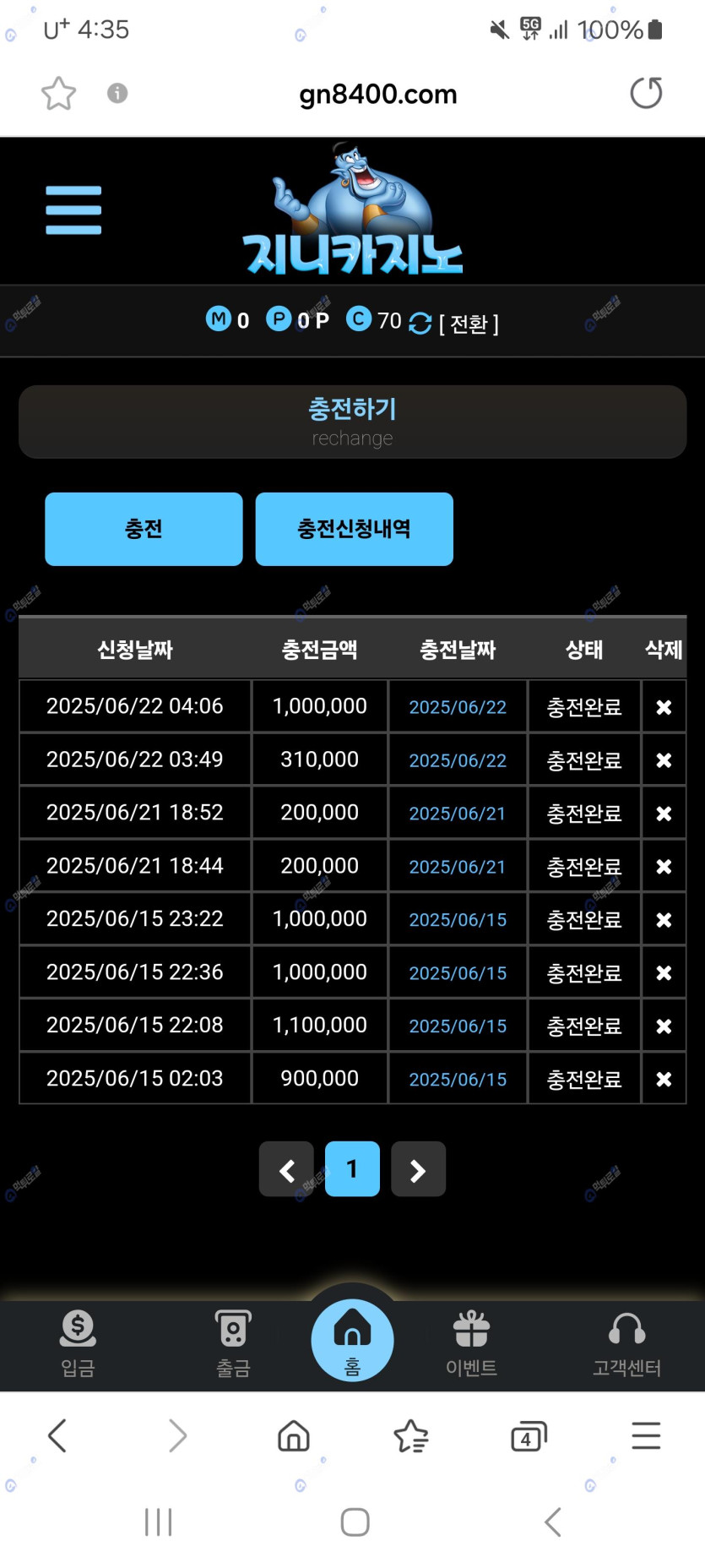
Task: Remove the 2025/06/22 03:49 record
Action: point(664,760)
